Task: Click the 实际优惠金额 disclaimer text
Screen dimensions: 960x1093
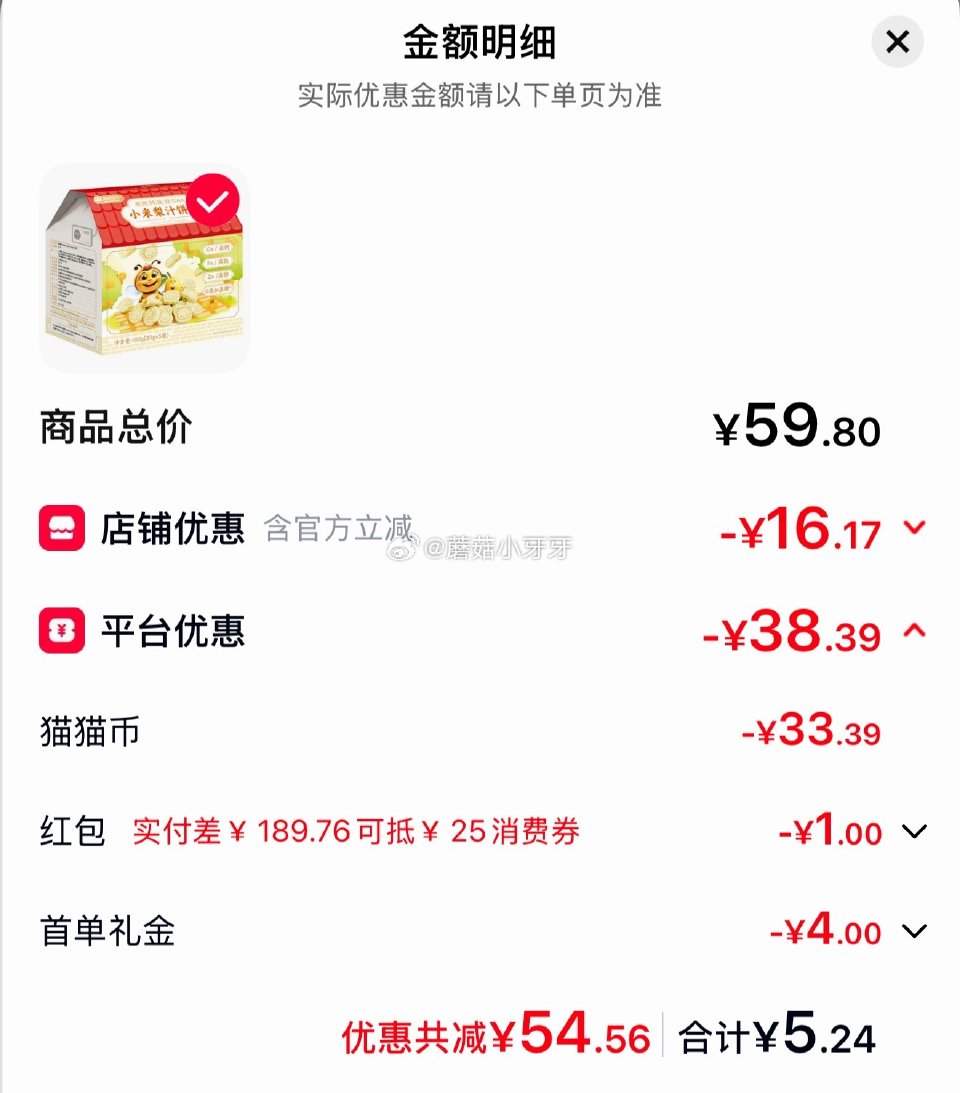Action: tap(480, 96)
